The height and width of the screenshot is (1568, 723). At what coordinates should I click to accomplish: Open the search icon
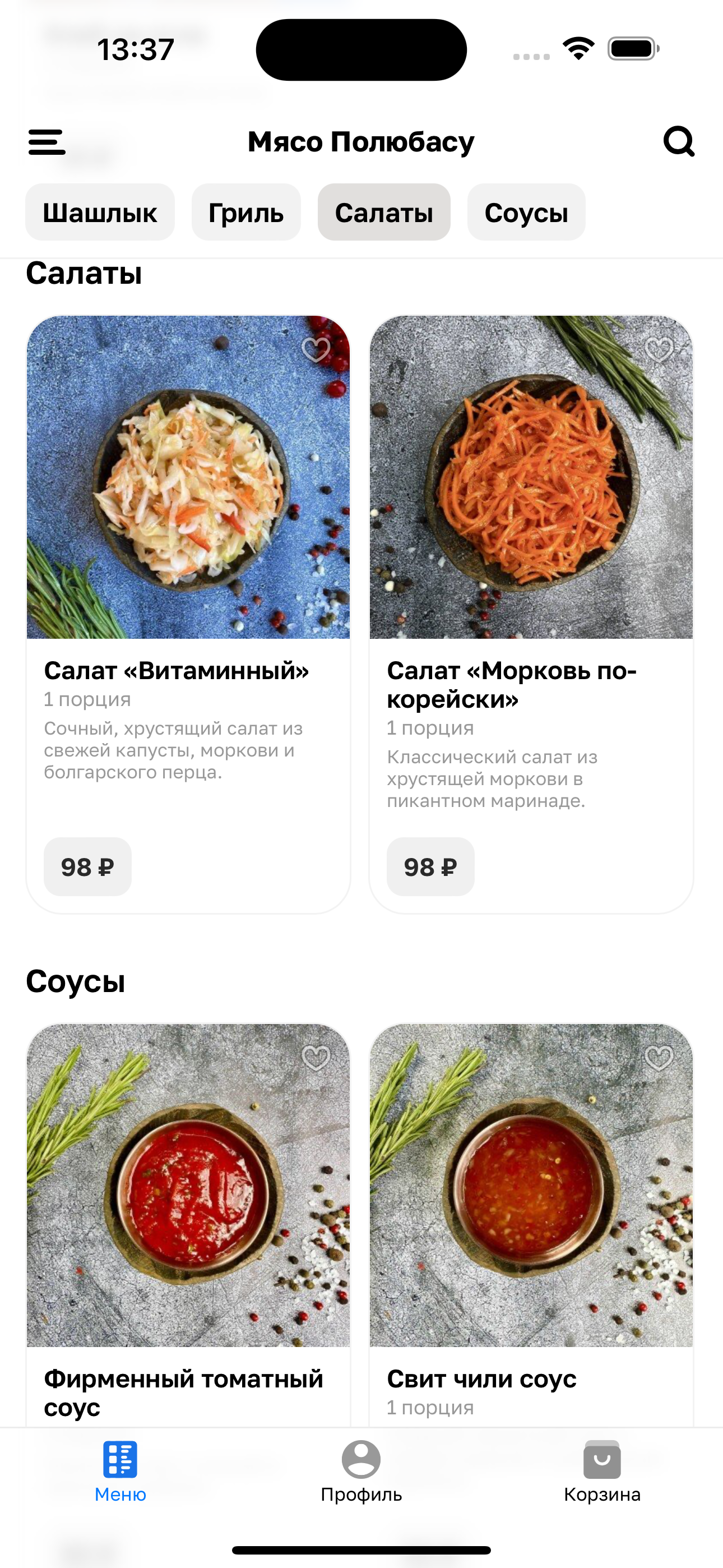pos(679,142)
